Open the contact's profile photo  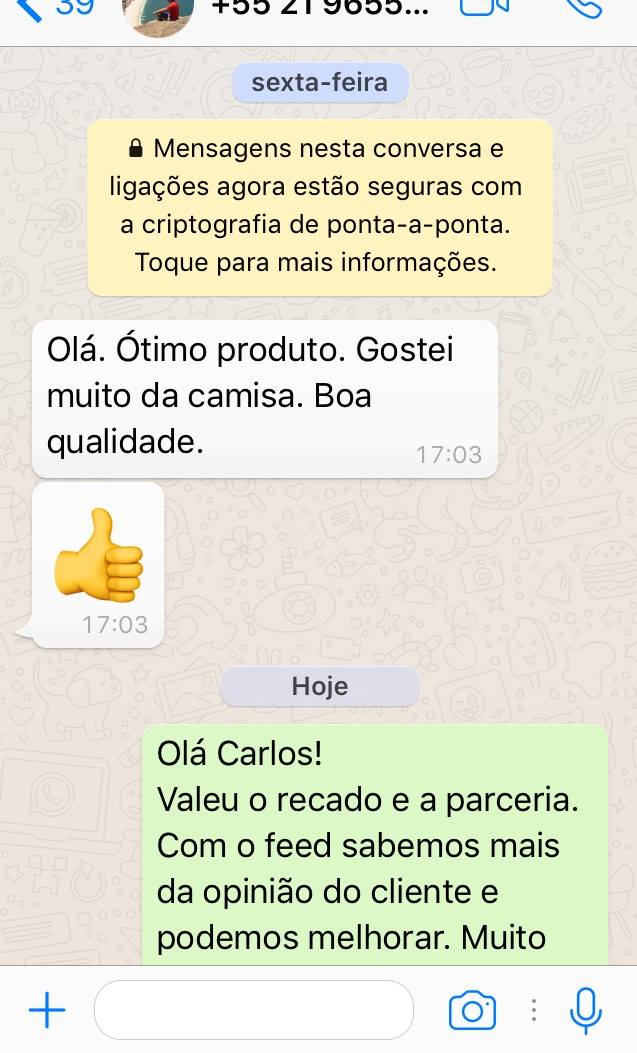click(x=158, y=14)
